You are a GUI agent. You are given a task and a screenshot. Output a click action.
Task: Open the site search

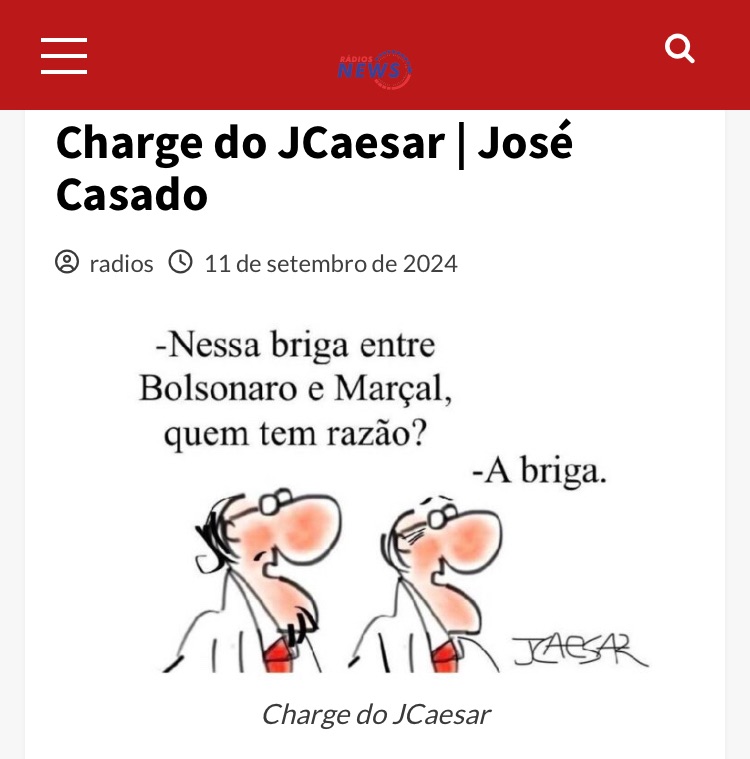click(680, 49)
